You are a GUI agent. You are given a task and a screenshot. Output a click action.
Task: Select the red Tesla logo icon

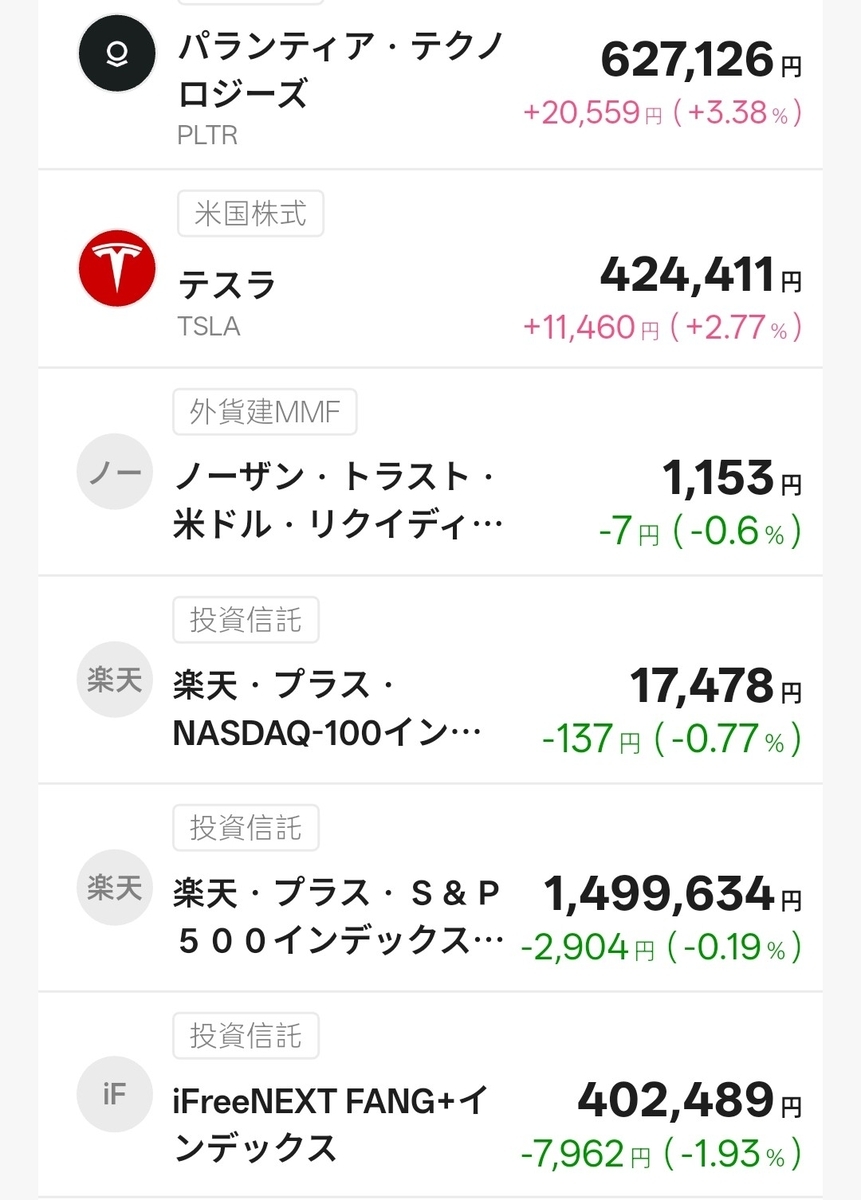click(116, 268)
